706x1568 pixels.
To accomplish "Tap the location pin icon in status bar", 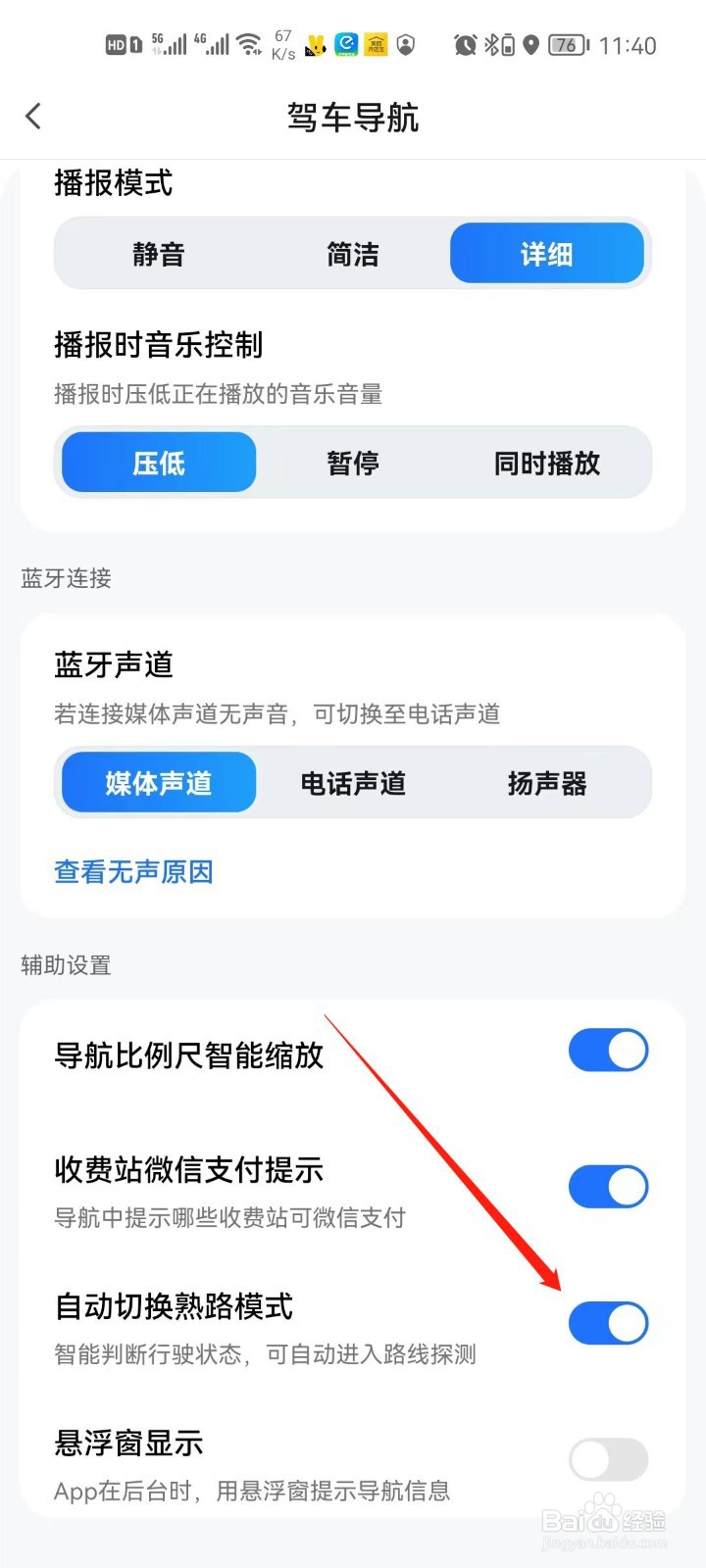I will point(532,44).
